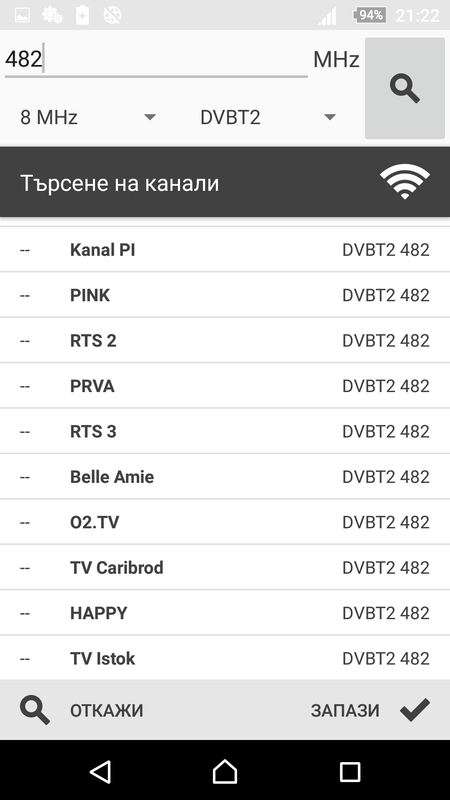
Task: Open the DVBT2 standard dropdown
Action: pos(268,117)
